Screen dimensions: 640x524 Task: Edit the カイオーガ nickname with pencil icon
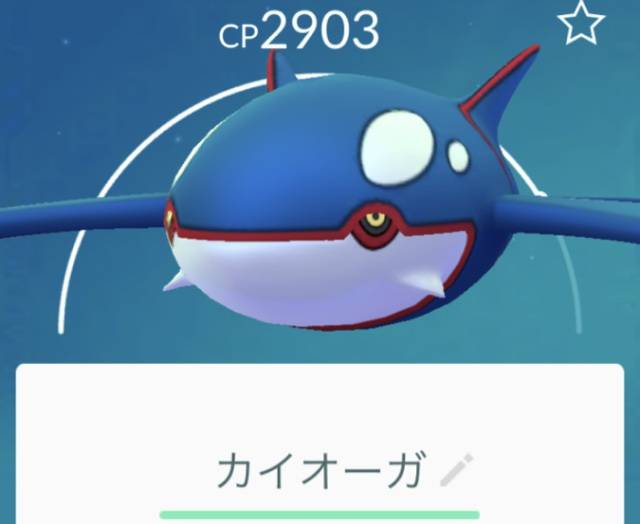[457, 470]
